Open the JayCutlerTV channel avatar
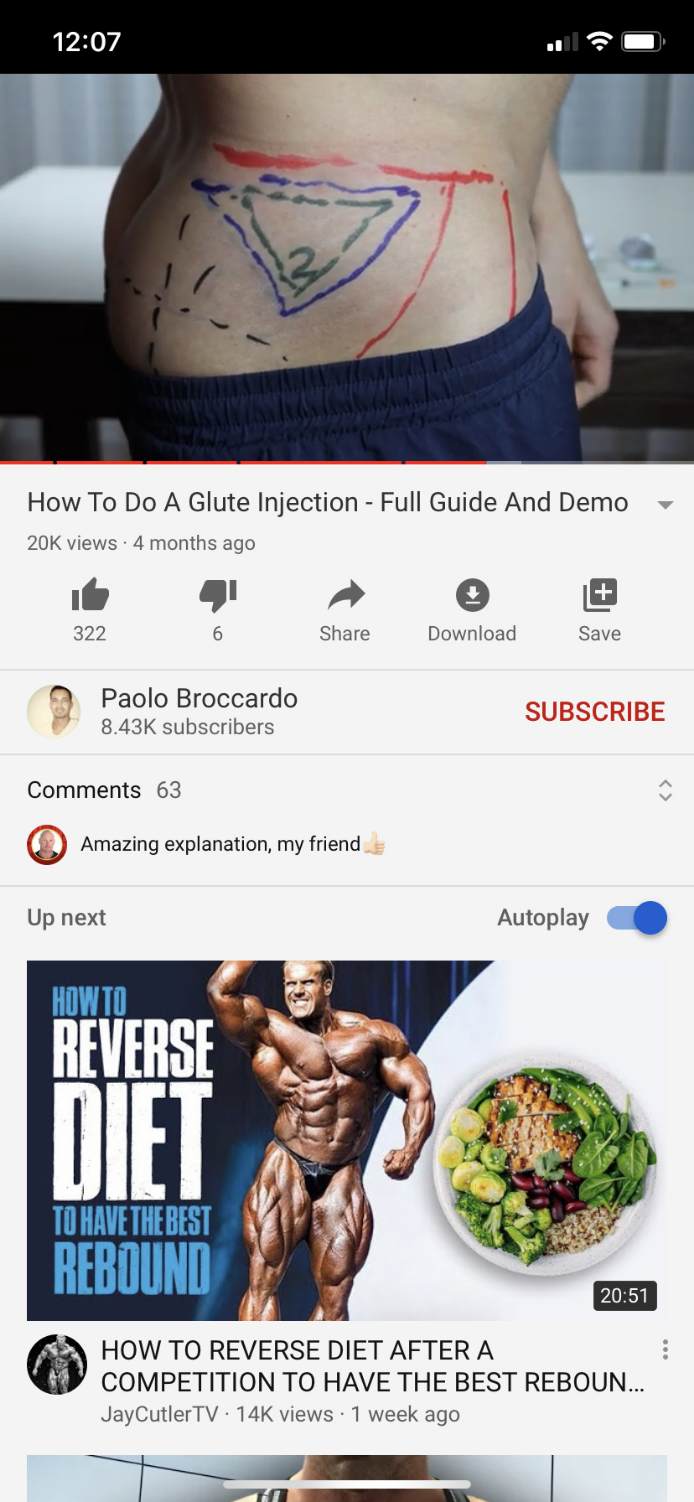This screenshot has width=694, height=1502. 56,1364
